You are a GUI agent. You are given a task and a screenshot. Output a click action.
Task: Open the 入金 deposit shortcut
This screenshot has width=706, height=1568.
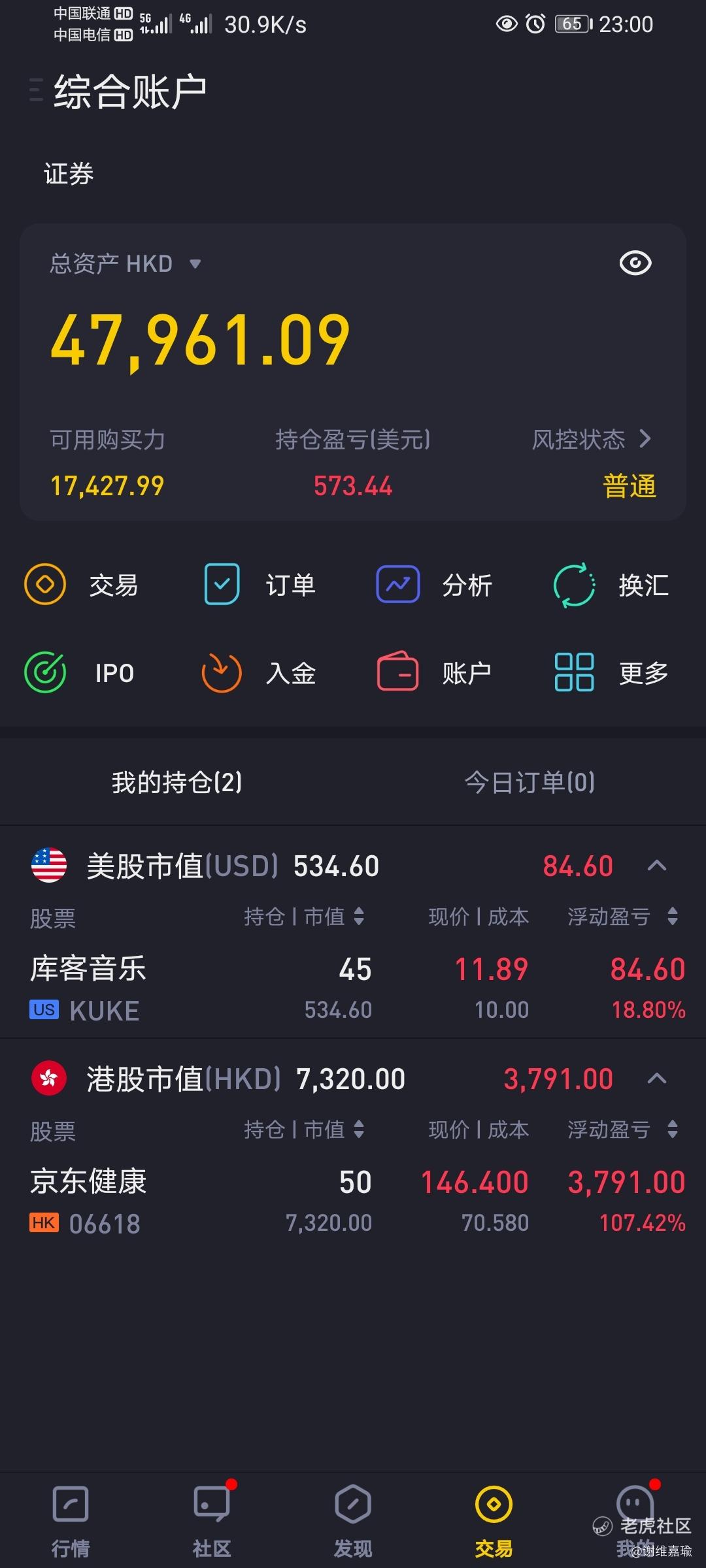(258, 673)
